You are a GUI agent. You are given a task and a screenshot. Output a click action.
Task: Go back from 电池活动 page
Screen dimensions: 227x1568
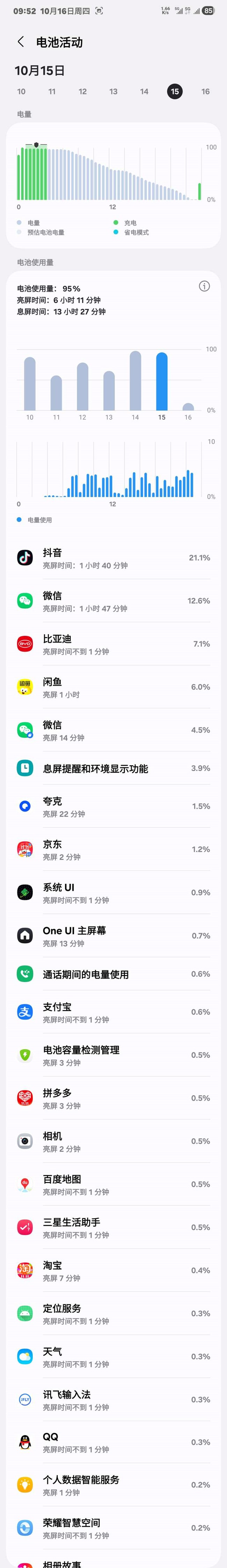click(x=21, y=41)
